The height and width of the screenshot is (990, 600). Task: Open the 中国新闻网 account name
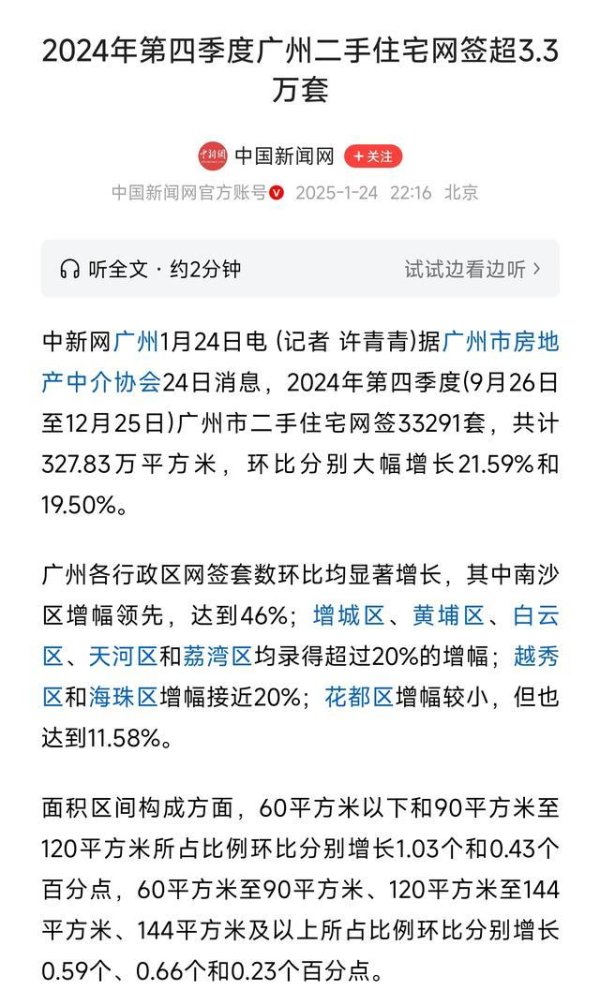284,156
